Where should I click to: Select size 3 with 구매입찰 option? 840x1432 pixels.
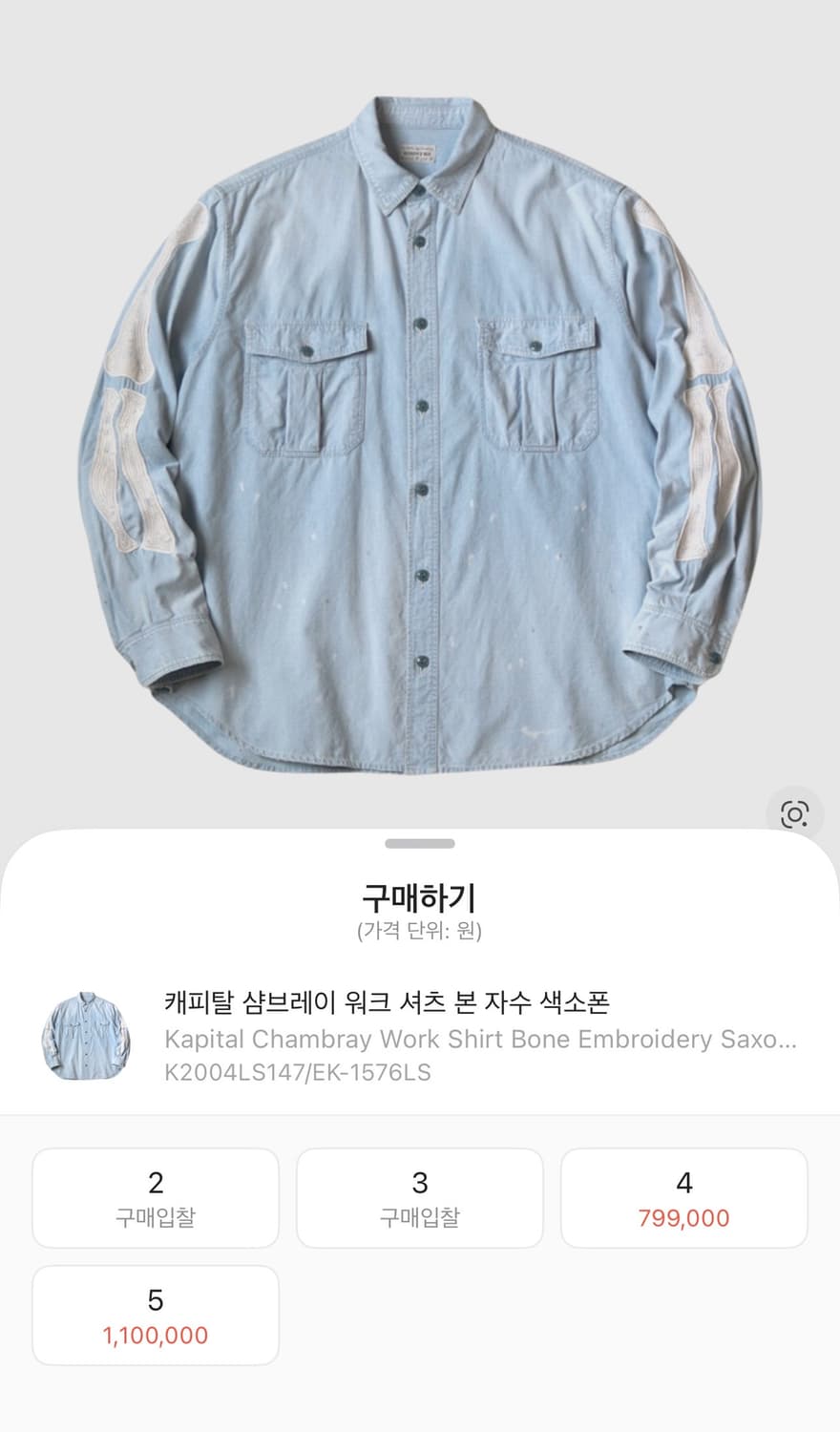419,1198
